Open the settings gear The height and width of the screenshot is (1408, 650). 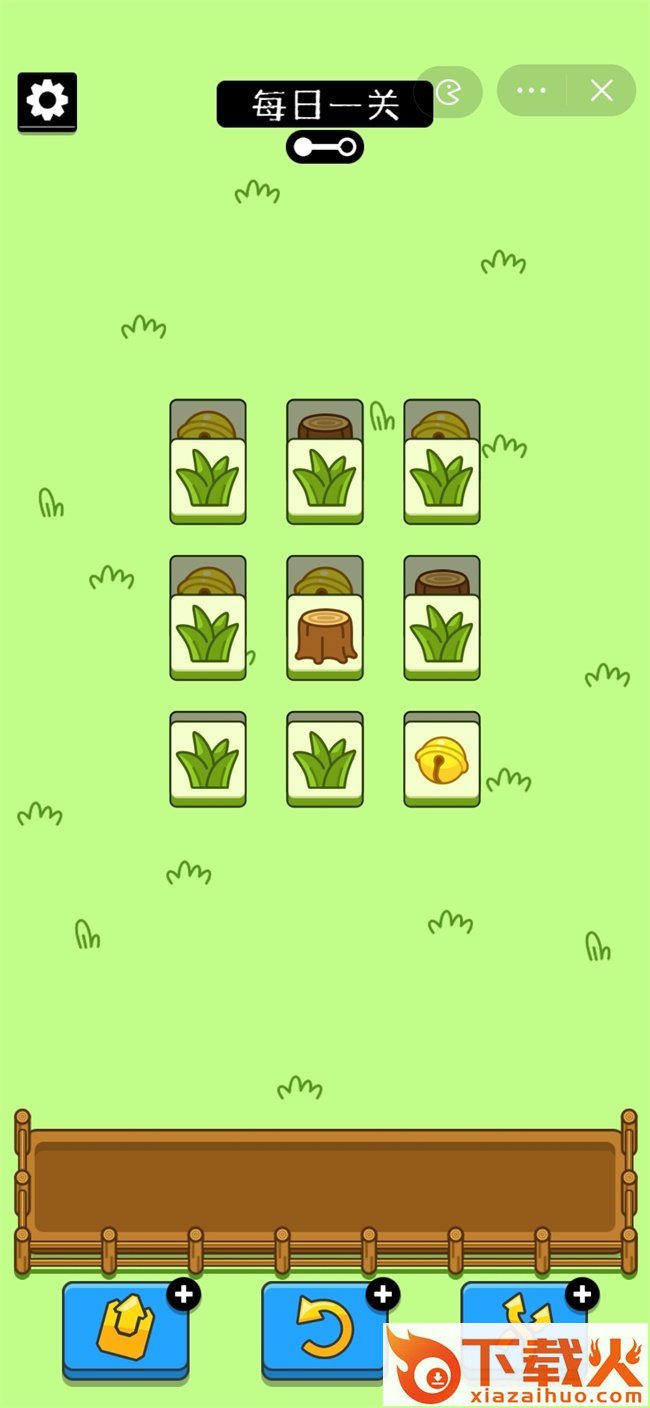tap(47, 102)
